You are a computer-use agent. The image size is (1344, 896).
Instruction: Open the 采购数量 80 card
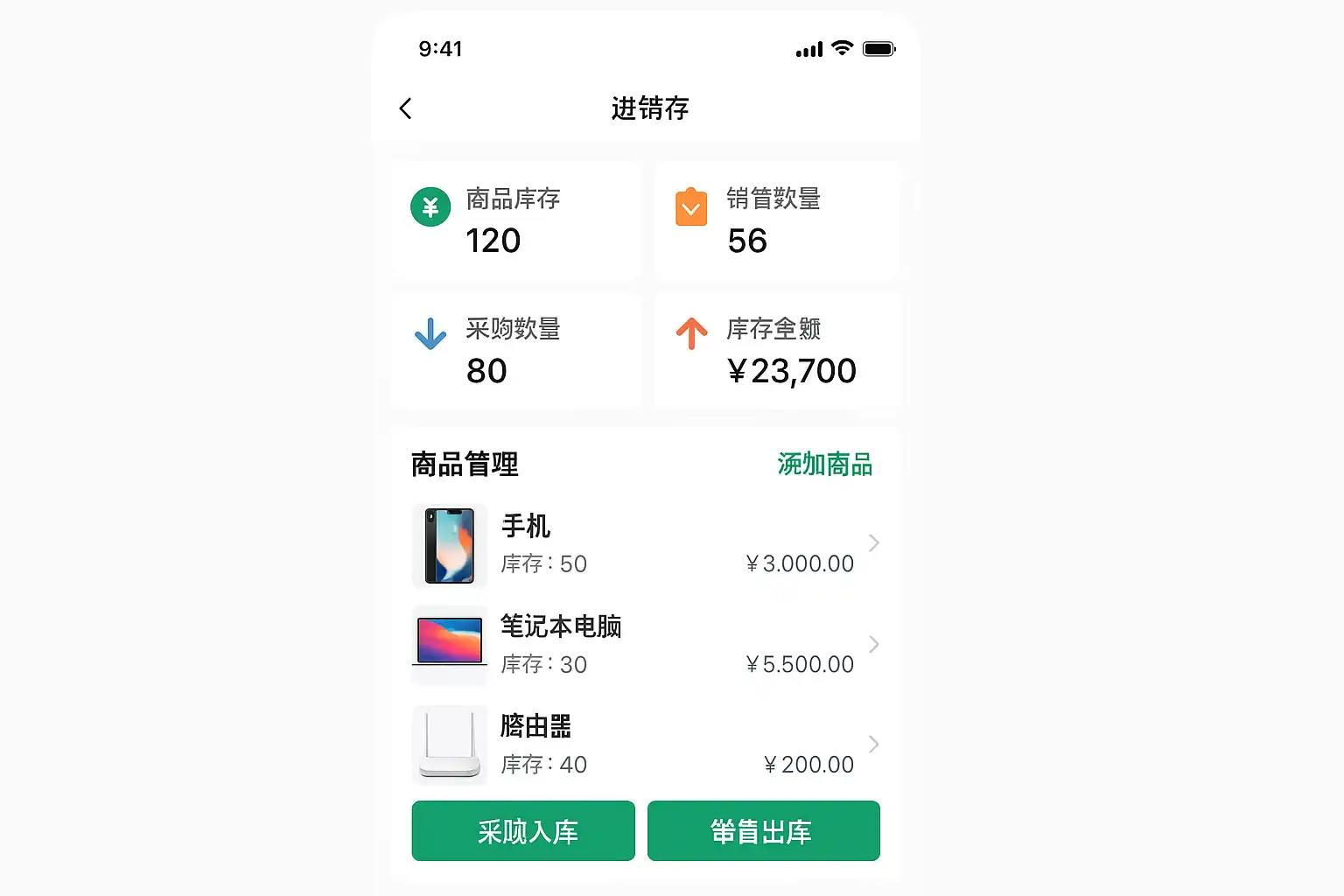point(516,350)
